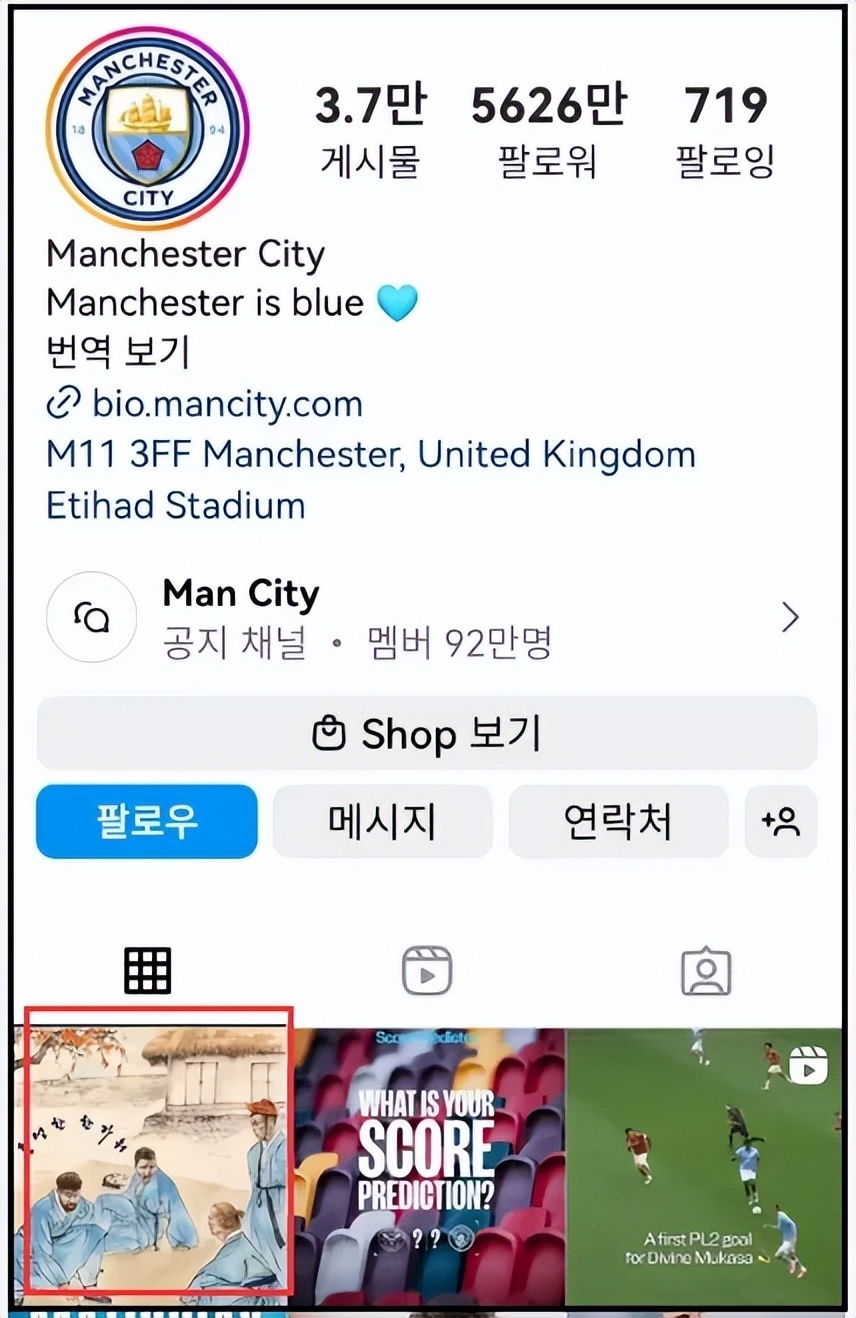Tap 번역 보기 to translate bio
Image resolution: width=856 pixels, height=1318 pixels.
point(118,352)
